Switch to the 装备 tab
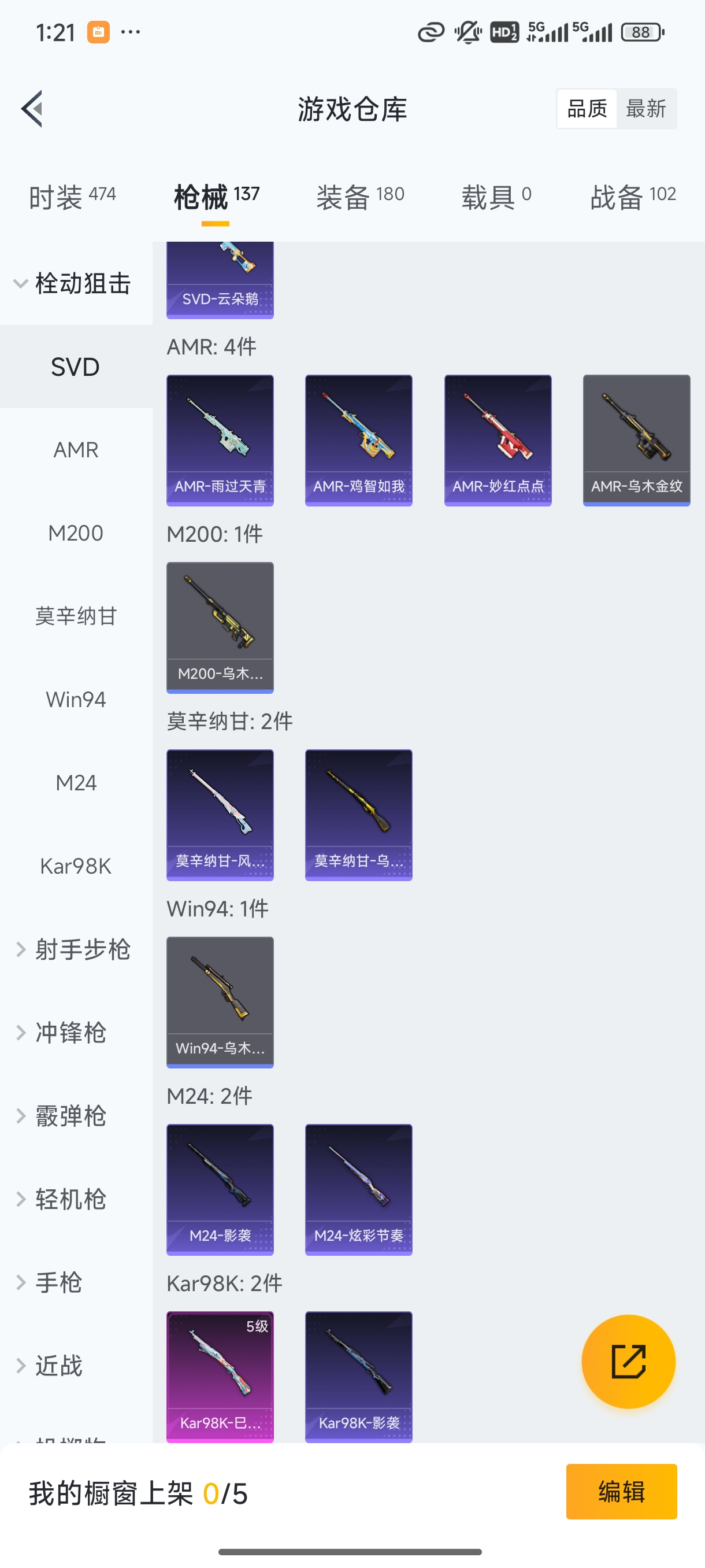 click(x=359, y=195)
